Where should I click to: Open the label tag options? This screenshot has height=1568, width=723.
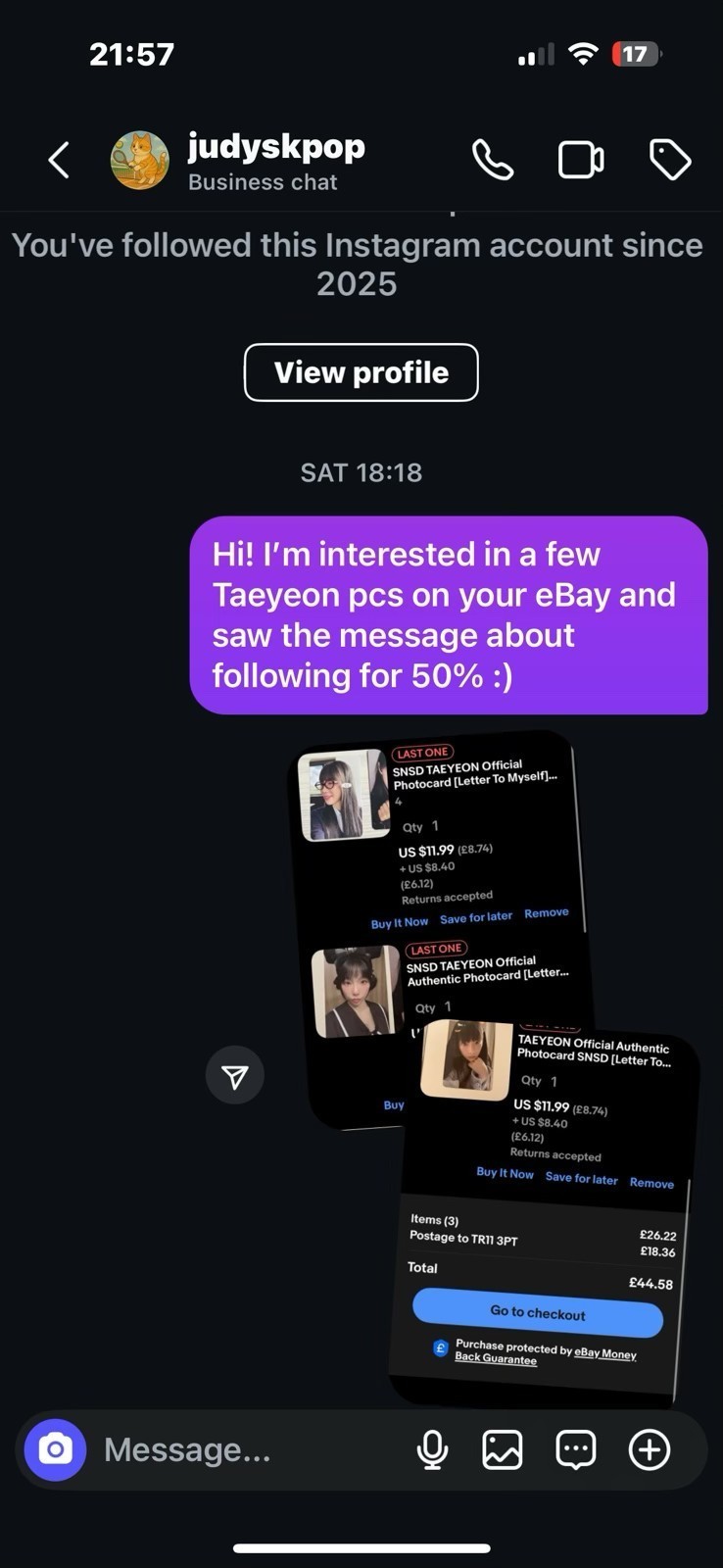(x=670, y=160)
